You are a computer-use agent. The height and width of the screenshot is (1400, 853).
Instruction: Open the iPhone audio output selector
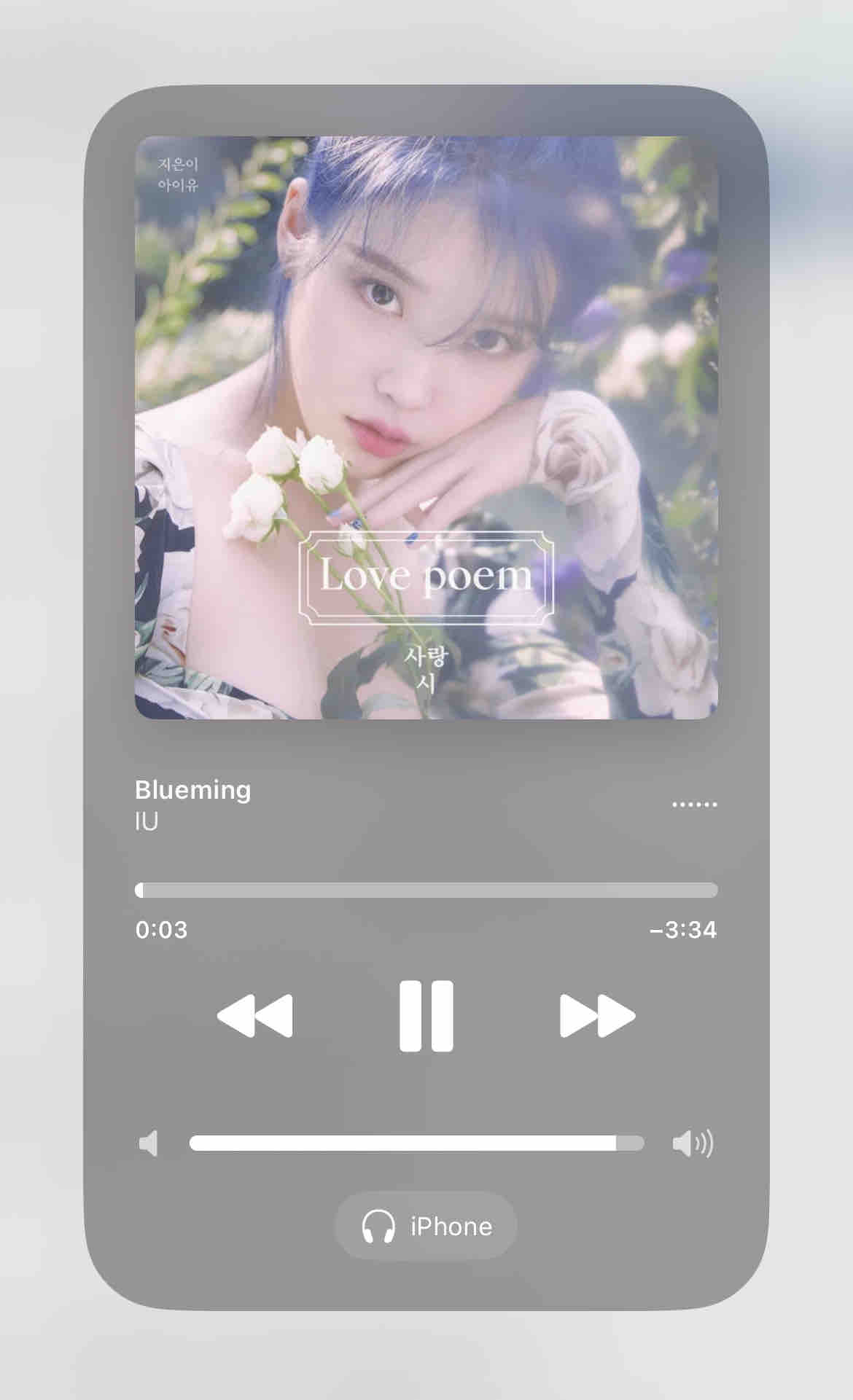[426, 1227]
